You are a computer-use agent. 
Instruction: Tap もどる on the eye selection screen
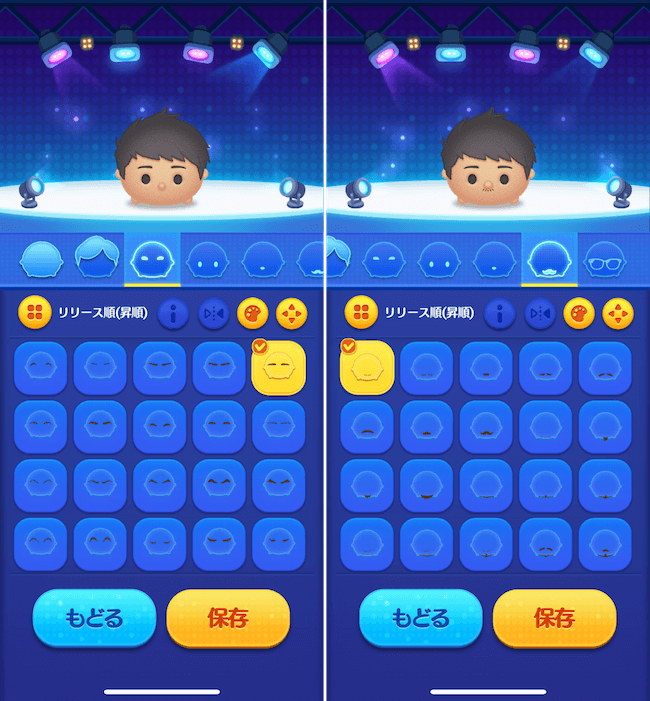94,618
